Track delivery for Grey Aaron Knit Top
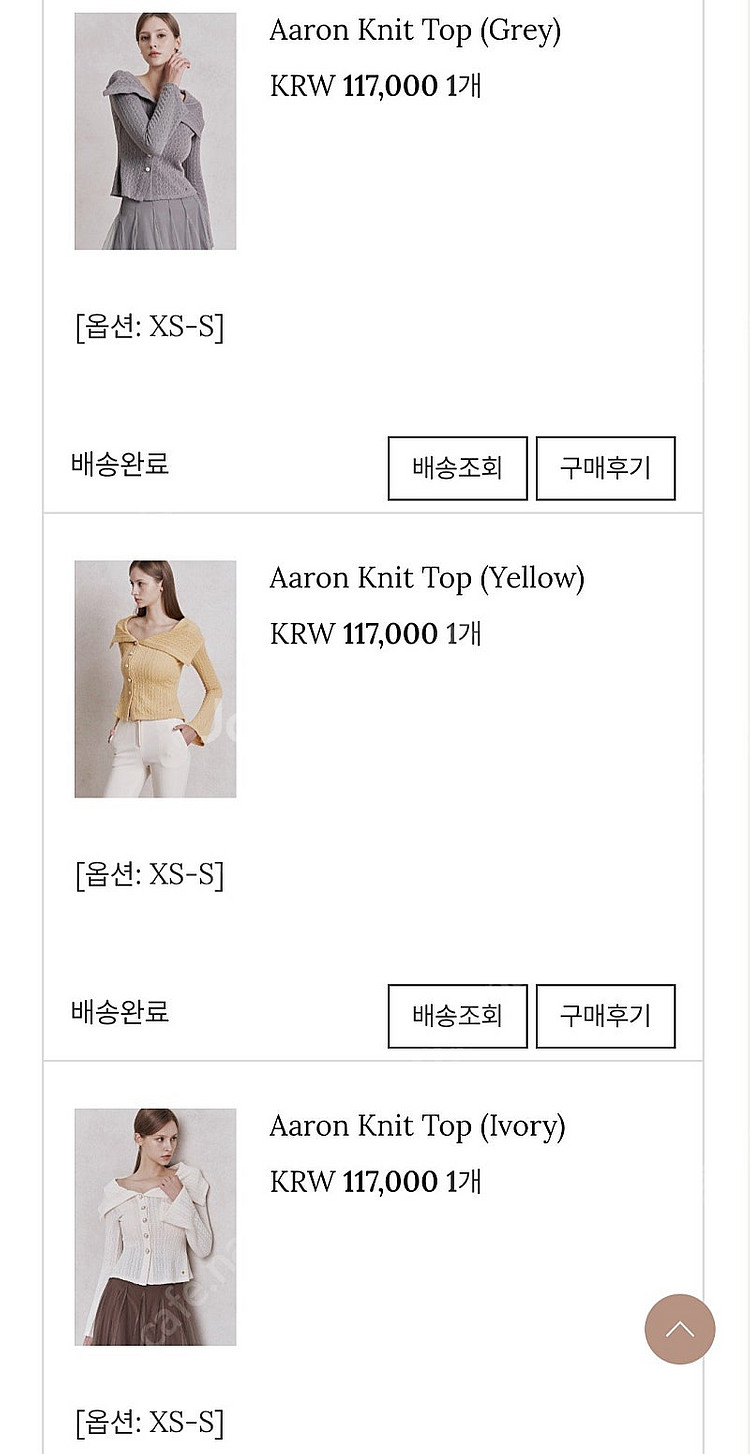 click(x=457, y=468)
